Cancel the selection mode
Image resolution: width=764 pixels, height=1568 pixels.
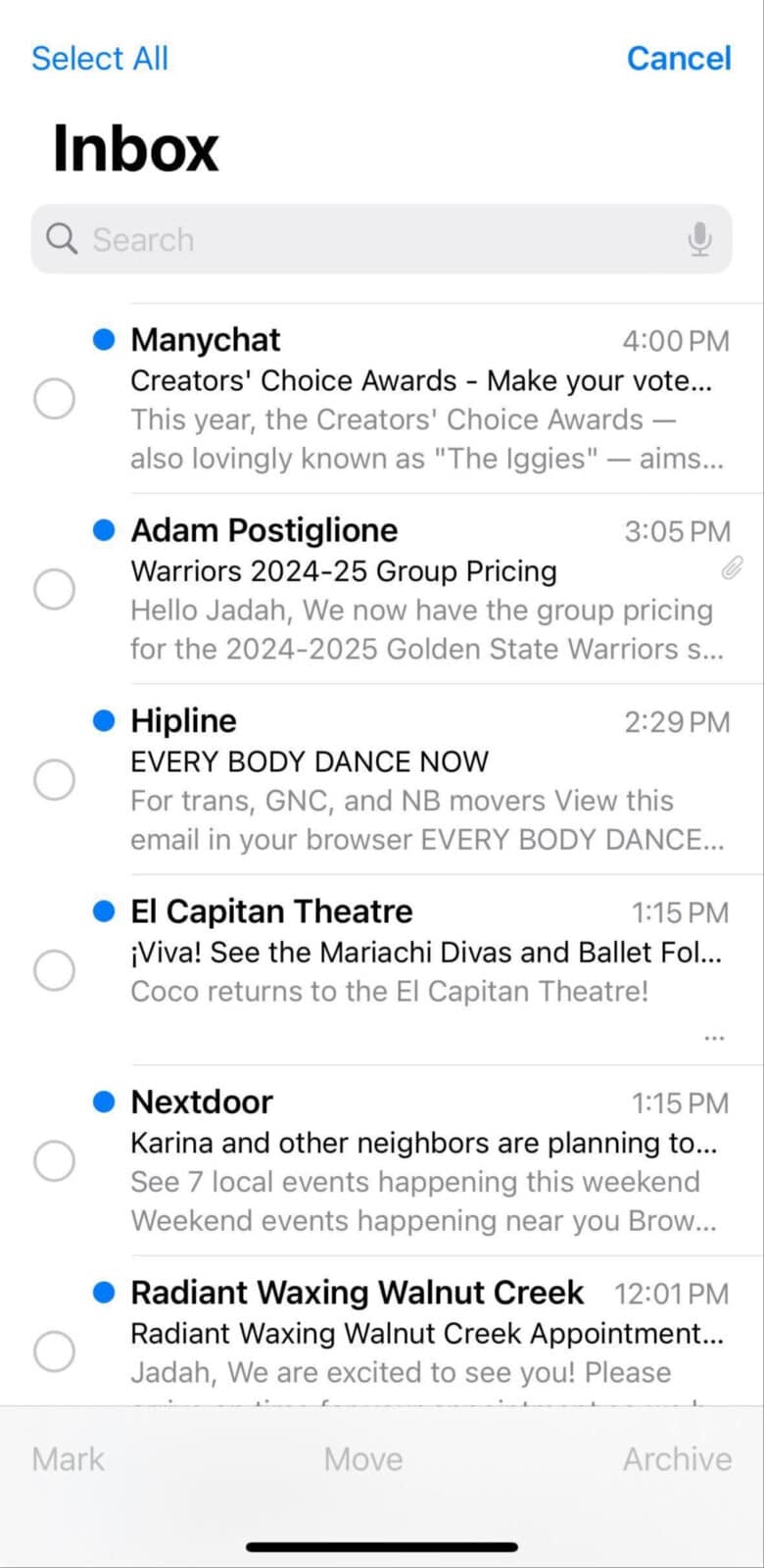(679, 58)
